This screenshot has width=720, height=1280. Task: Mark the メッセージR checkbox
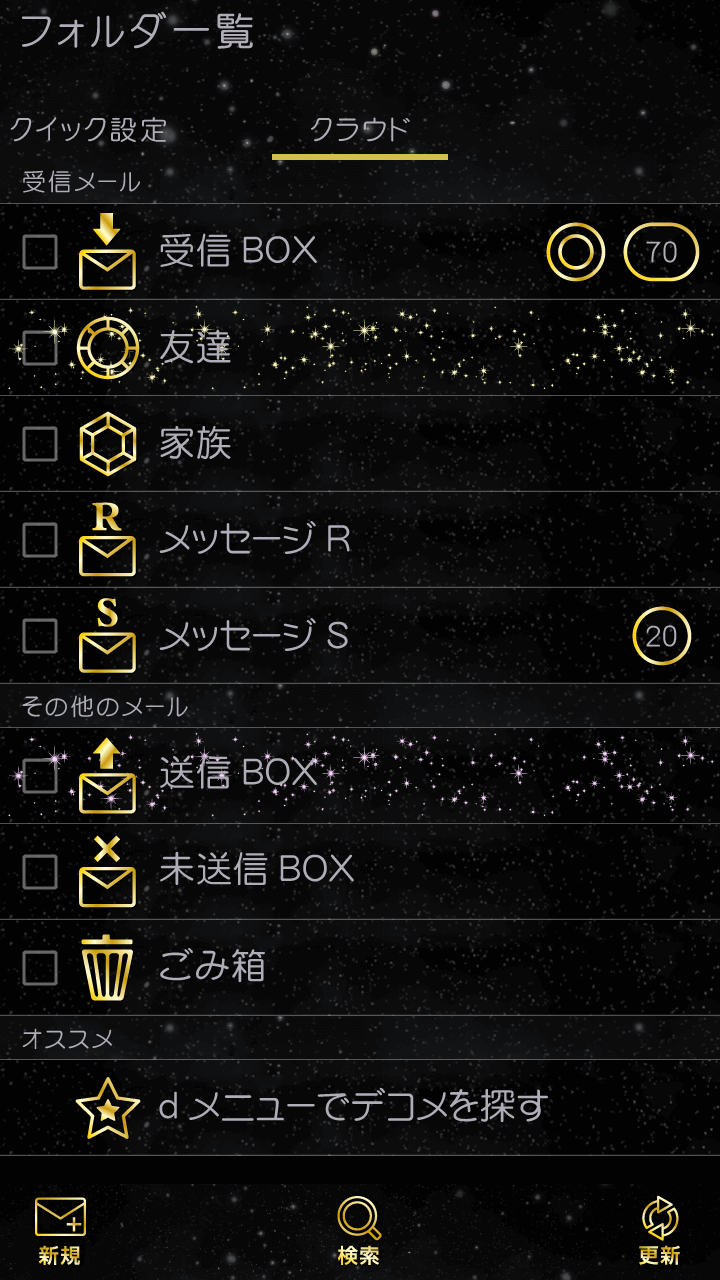[40, 540]
